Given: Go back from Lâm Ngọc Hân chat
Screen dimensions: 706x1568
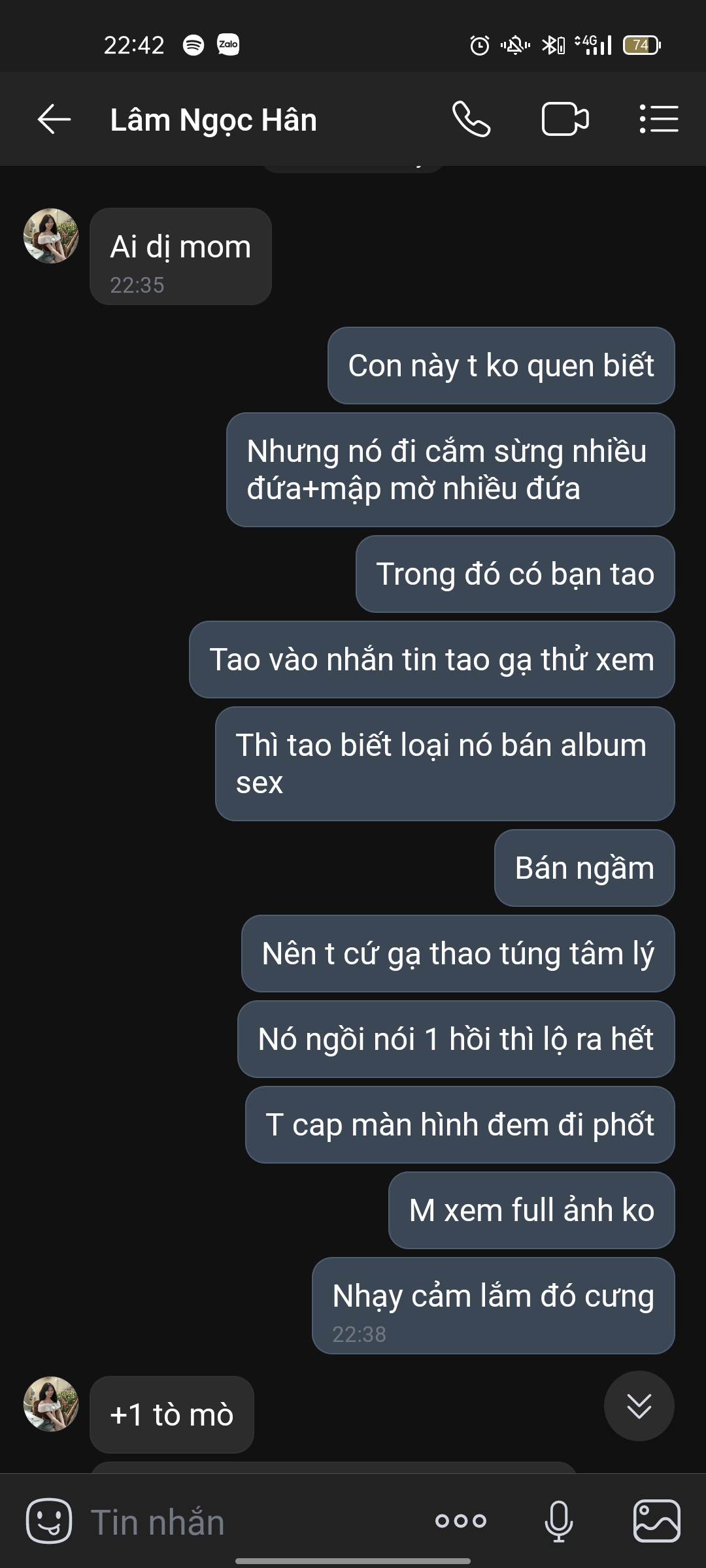Looking at the screenshot, I should 54,120.
